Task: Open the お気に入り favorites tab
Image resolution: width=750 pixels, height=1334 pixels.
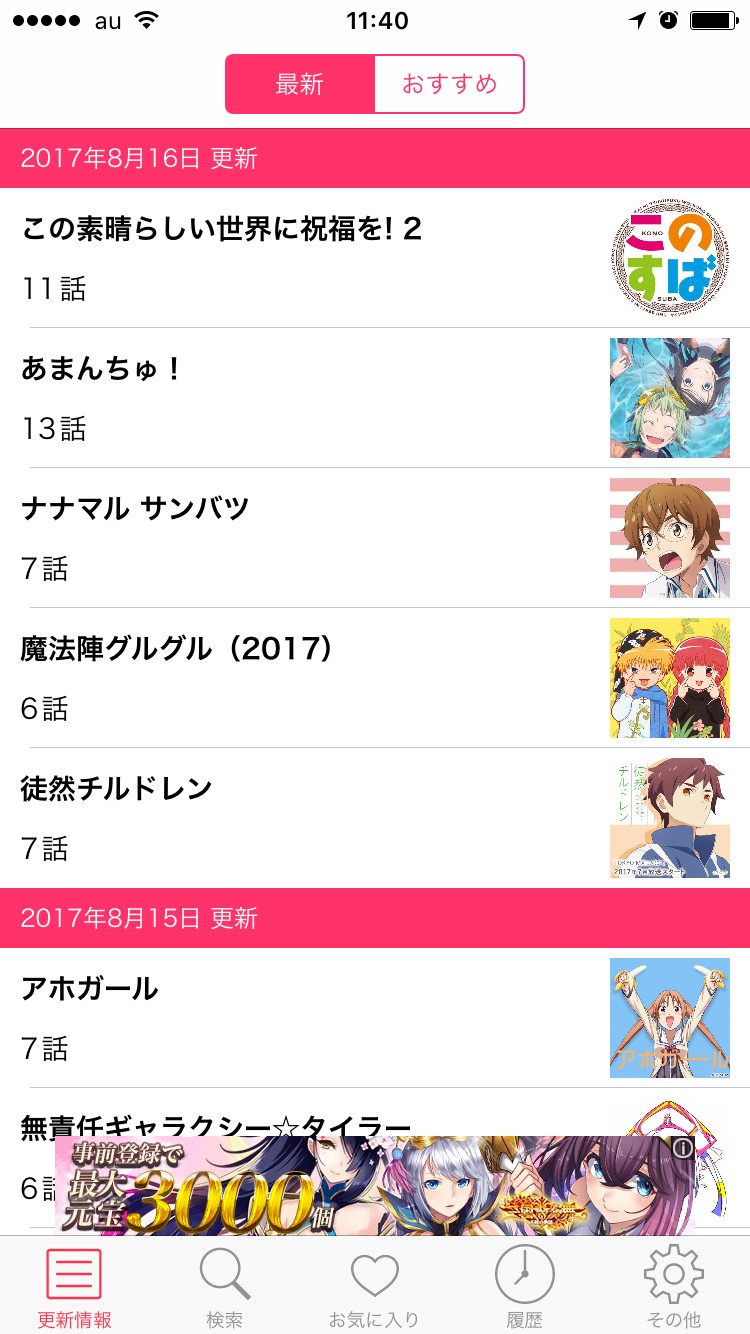Action: [374, 1286]
